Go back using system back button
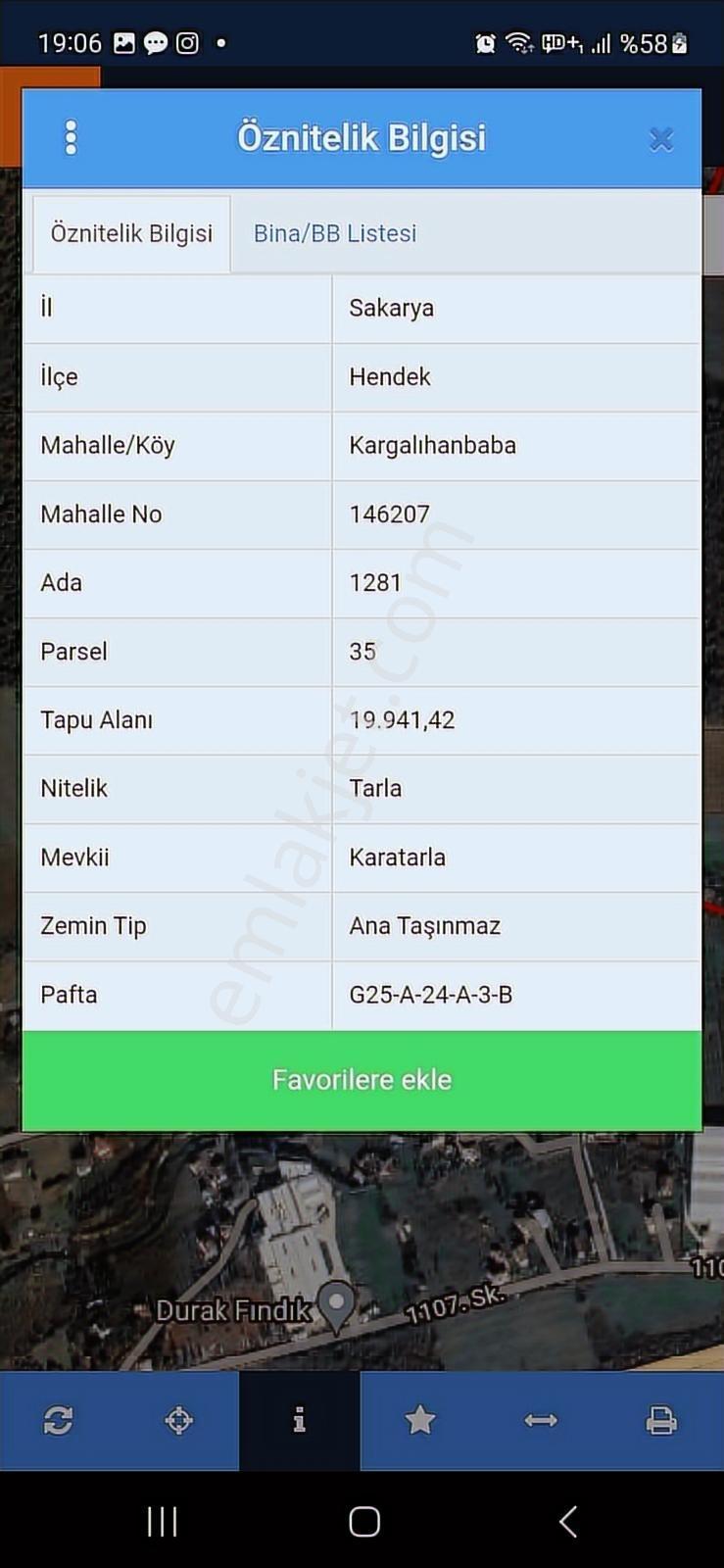 [568, 1521]
